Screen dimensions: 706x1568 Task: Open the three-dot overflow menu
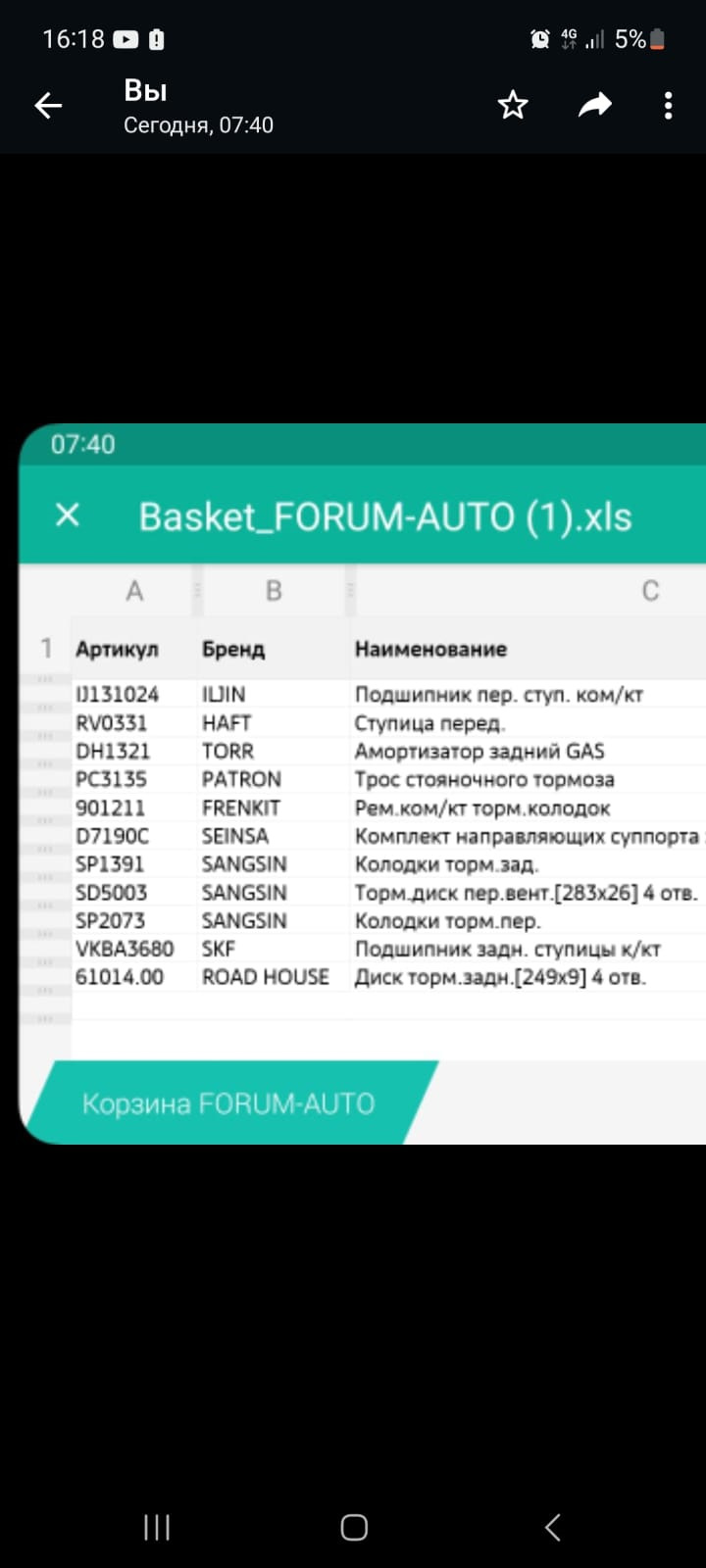point(669,105)
